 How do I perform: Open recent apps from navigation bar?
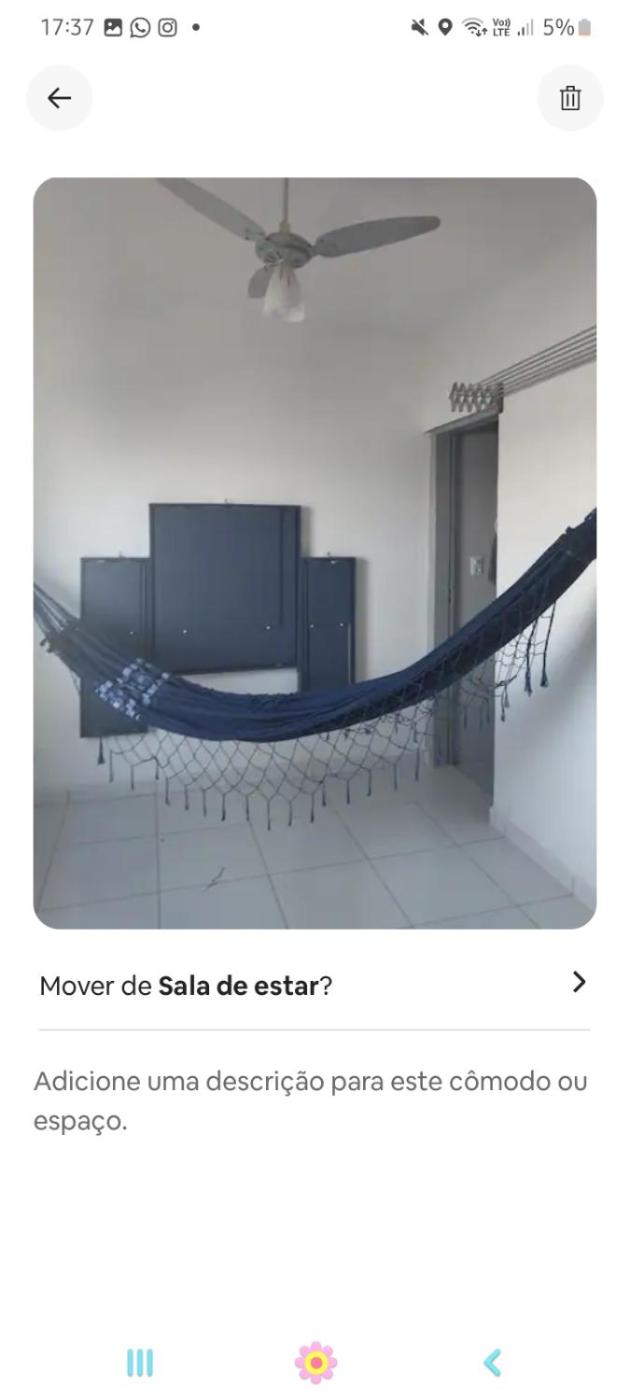pyautogui.click(x=140, y=1362)
